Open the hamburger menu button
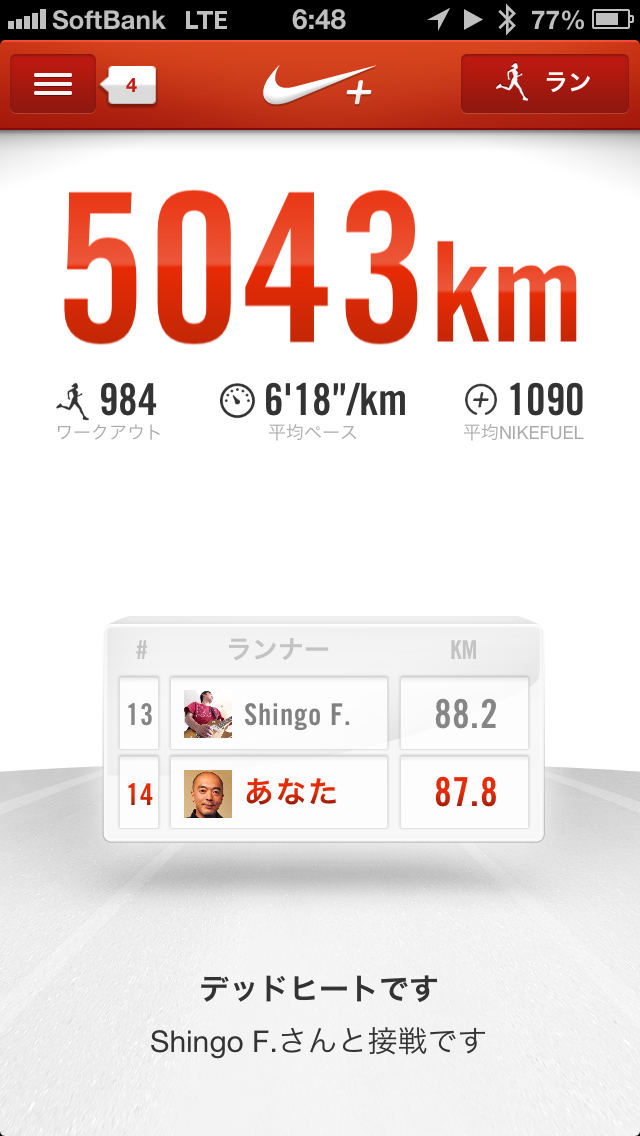Image resolution: width=640 pixels, height=1136 pixels. pyautogui.click(x=53, y=84)
